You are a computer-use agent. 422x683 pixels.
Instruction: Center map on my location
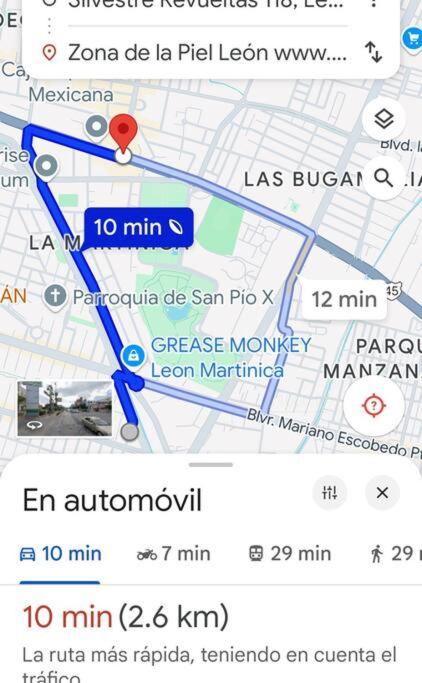[373, 406]
